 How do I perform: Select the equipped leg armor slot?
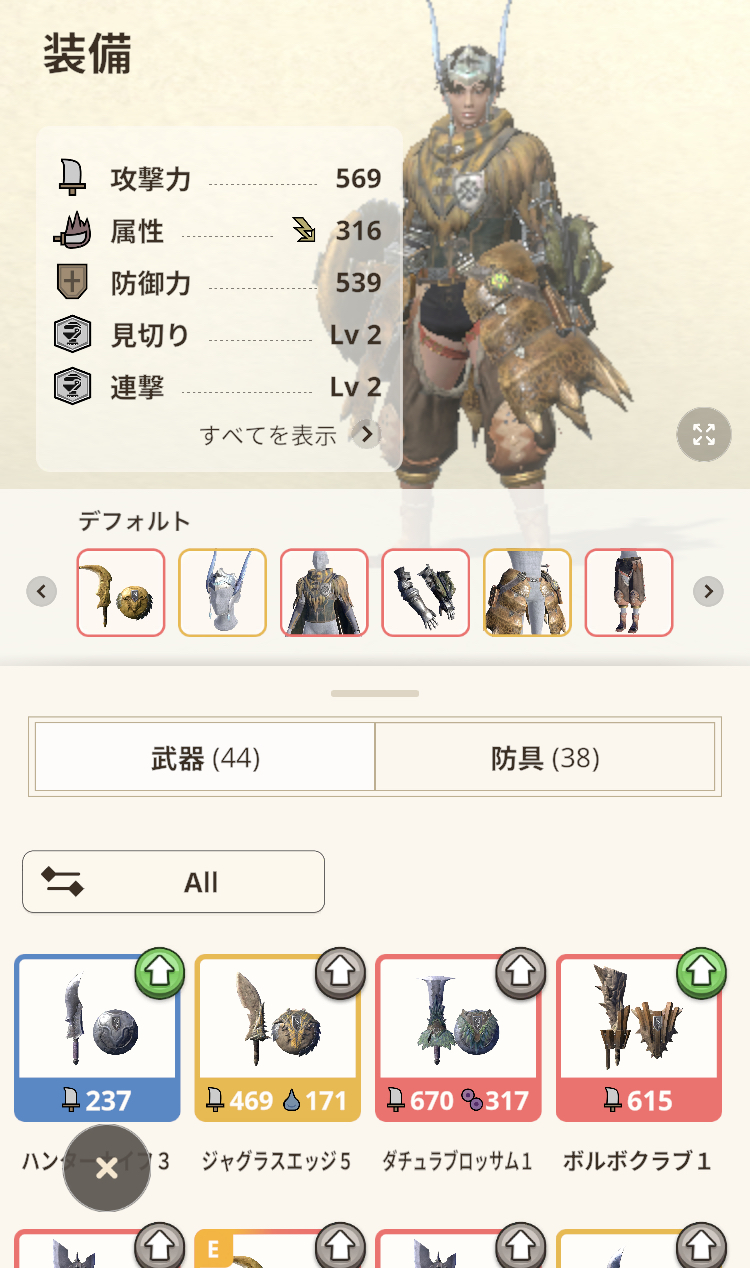pos(628,592)
